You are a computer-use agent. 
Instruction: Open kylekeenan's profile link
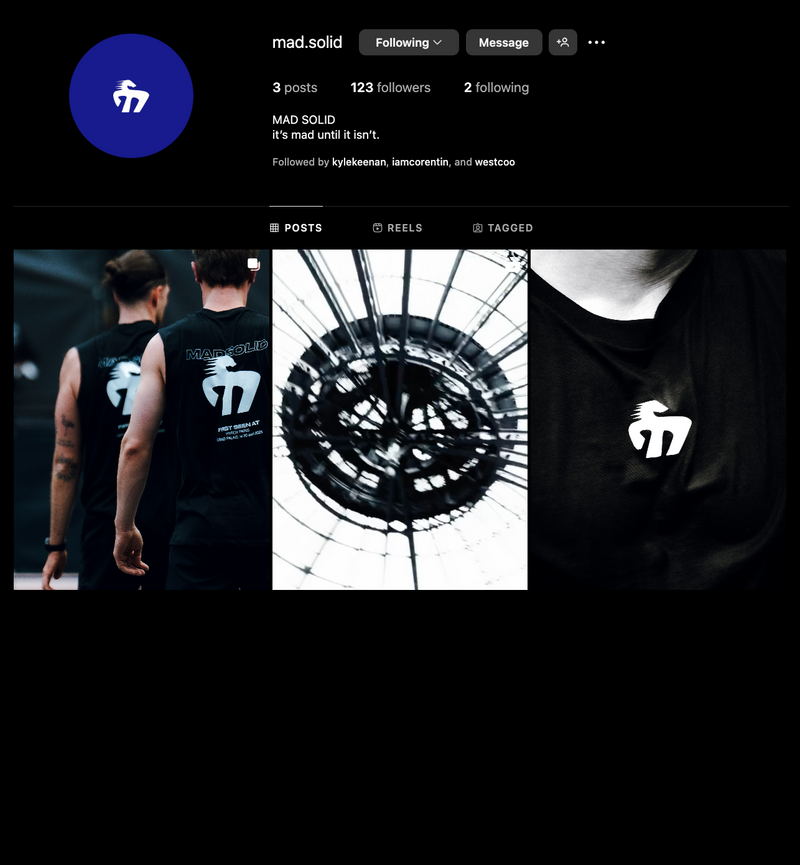point(358,162)
